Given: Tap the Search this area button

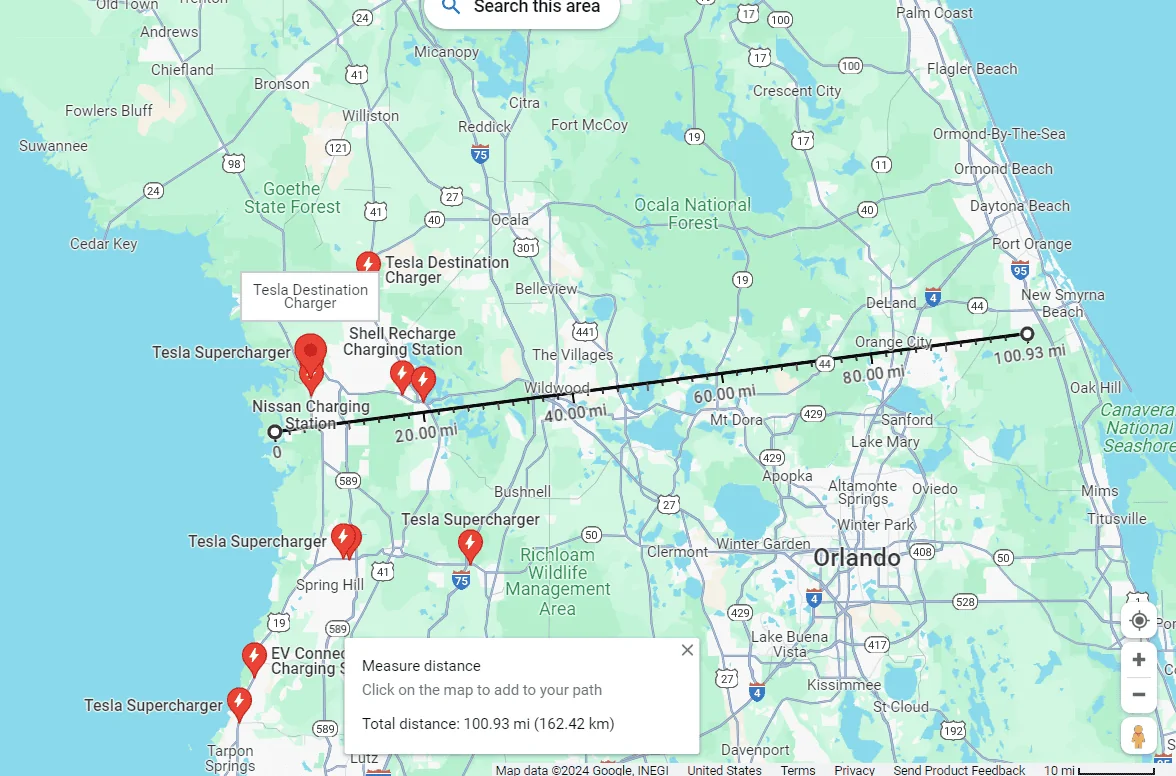Looking at the screenshot, I should 521,8.
